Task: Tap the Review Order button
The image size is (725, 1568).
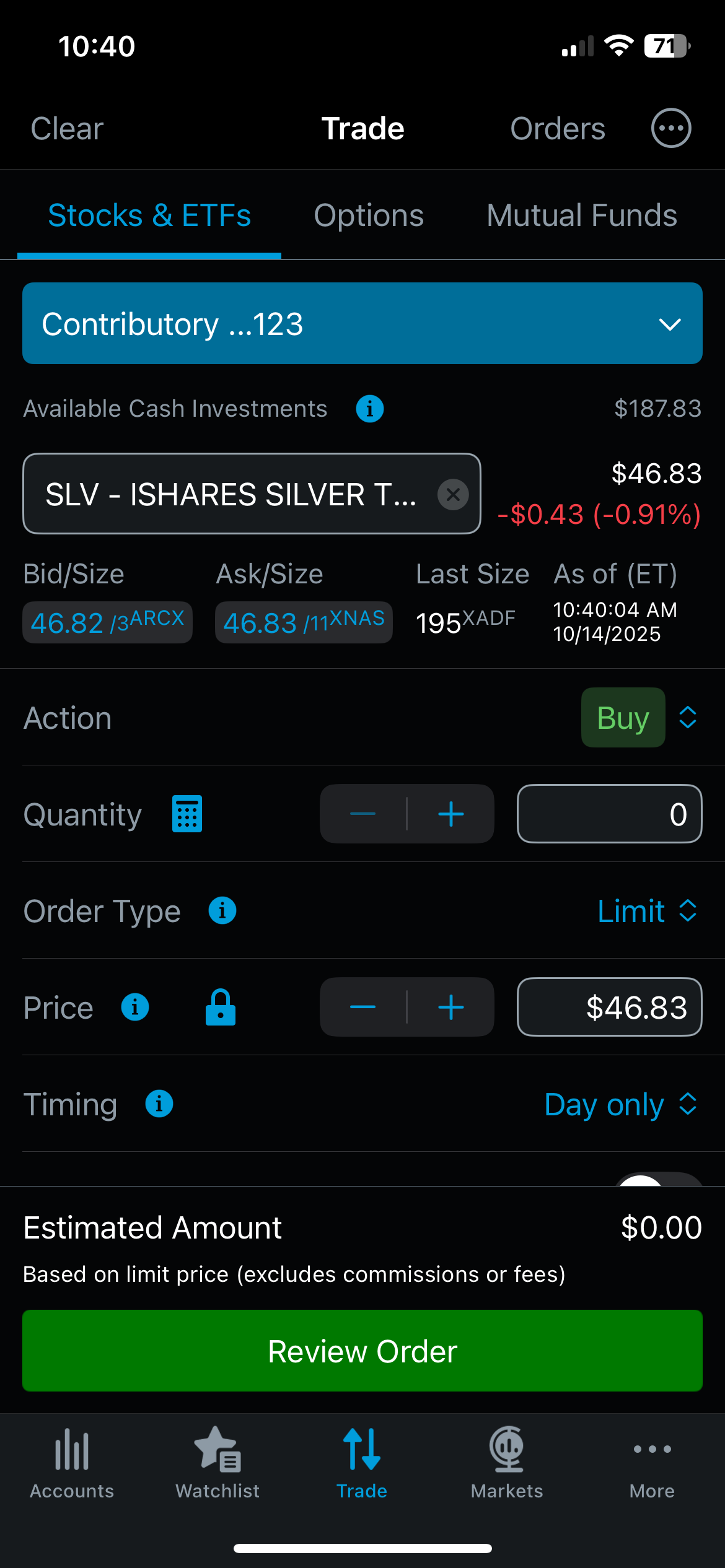Action: point(362,1351)
